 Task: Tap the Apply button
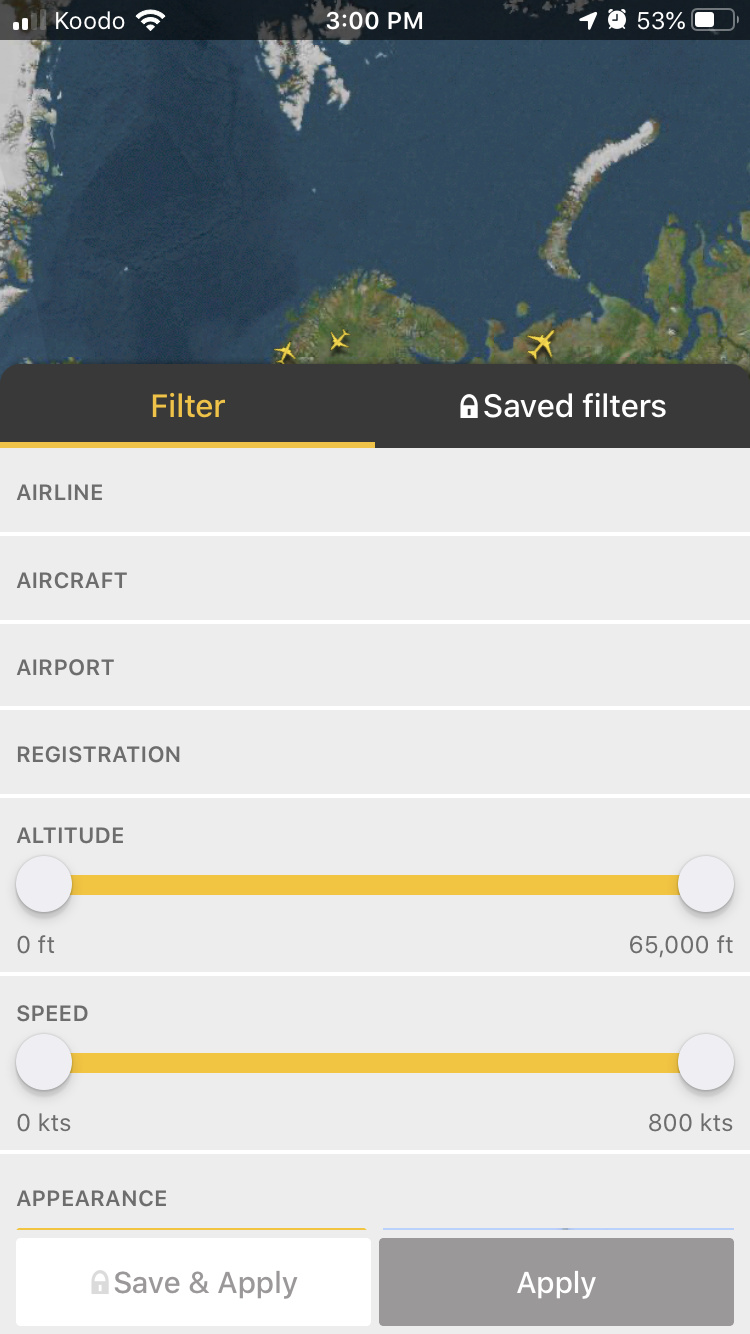point(556,1282)
